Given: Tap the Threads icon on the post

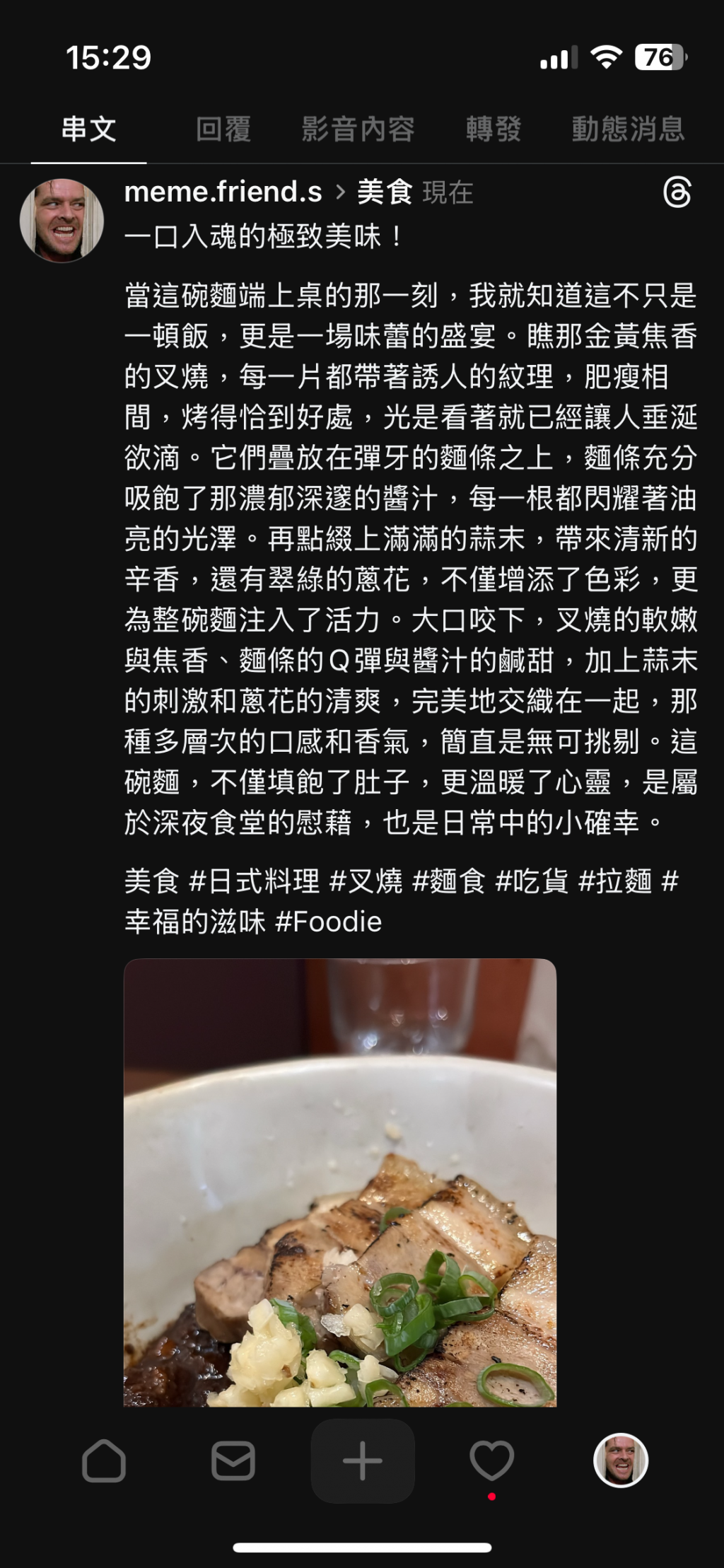Looking at the screenshot, I should point(677,192).
